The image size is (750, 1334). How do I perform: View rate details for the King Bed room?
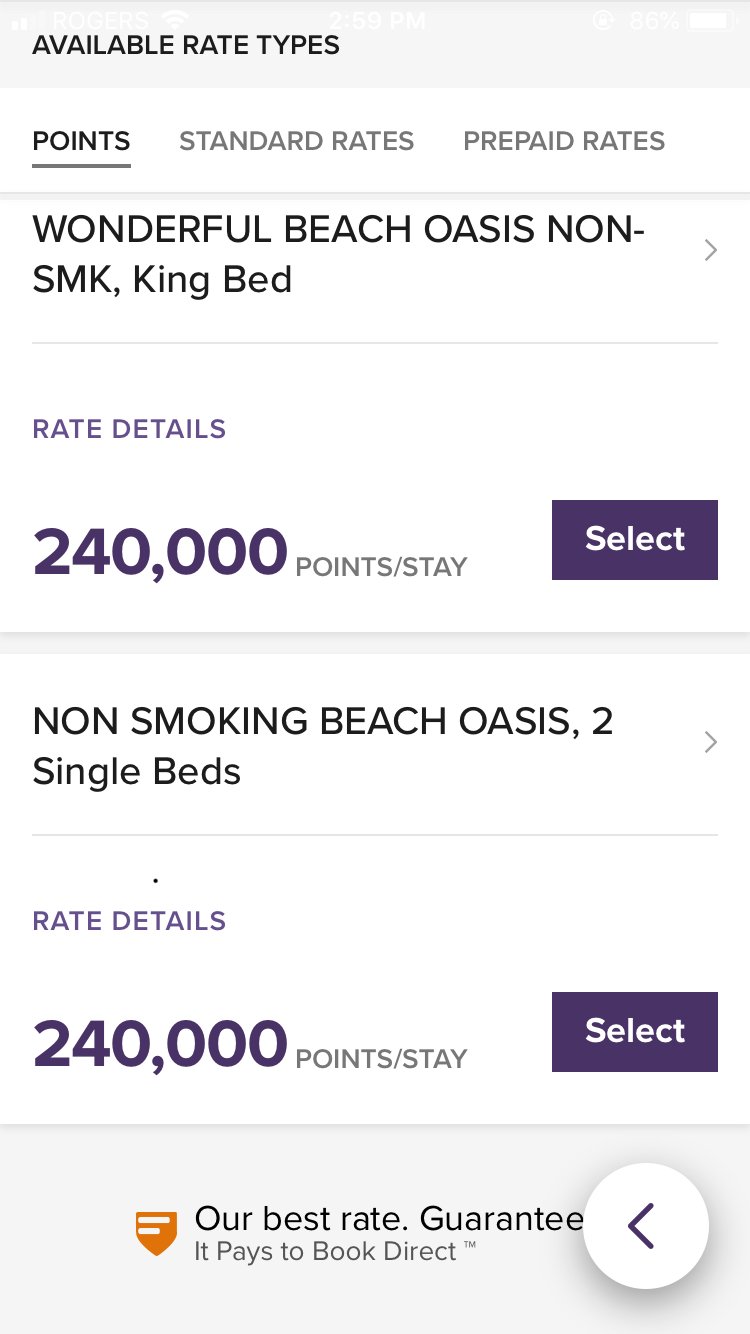click(129, 429)
